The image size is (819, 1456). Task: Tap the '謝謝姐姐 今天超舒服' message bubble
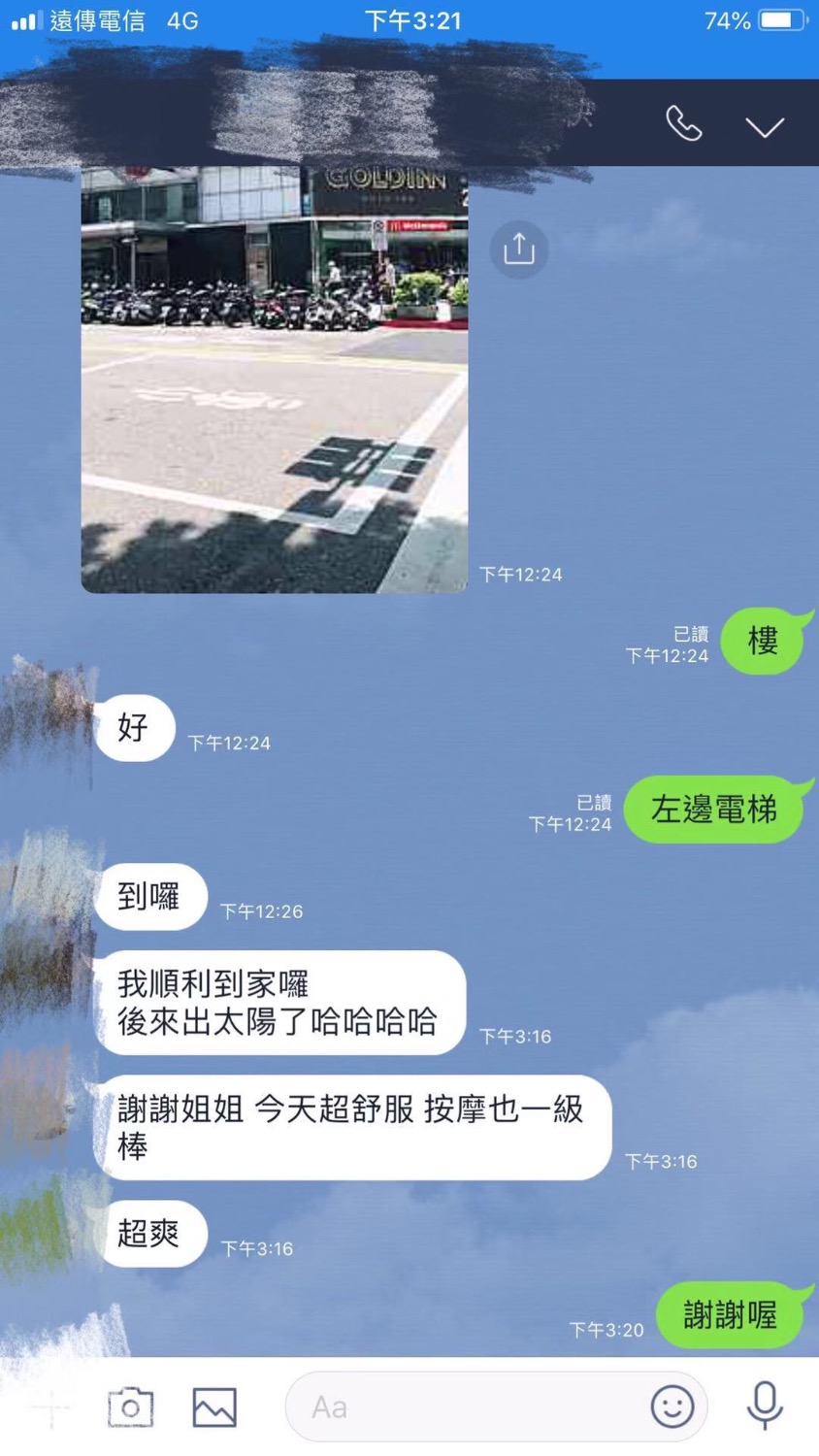coord(352,1128)
